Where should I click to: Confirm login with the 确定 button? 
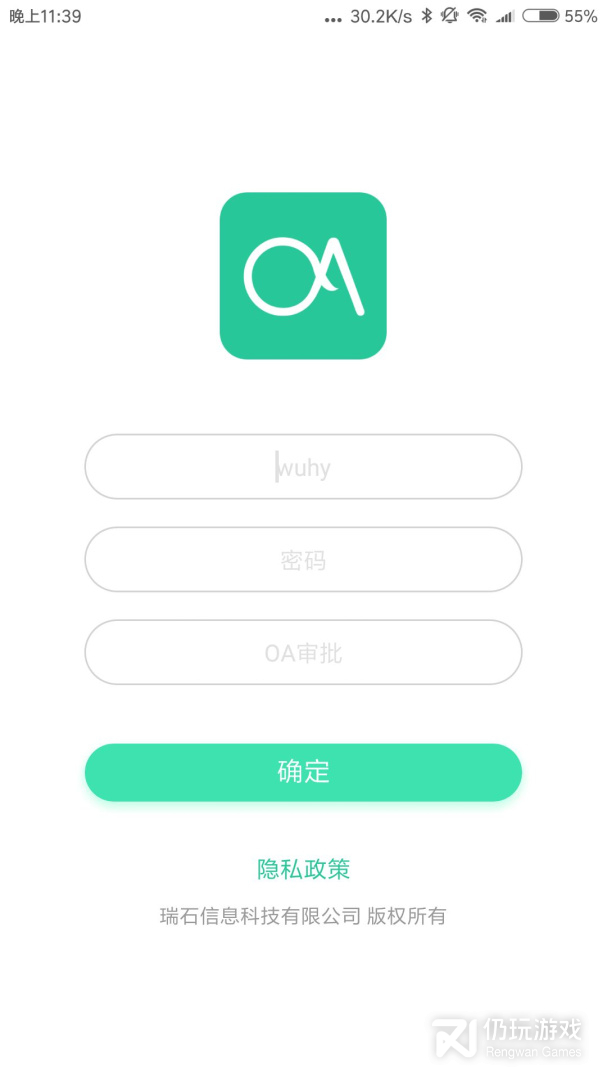click(x=303, y=772)
